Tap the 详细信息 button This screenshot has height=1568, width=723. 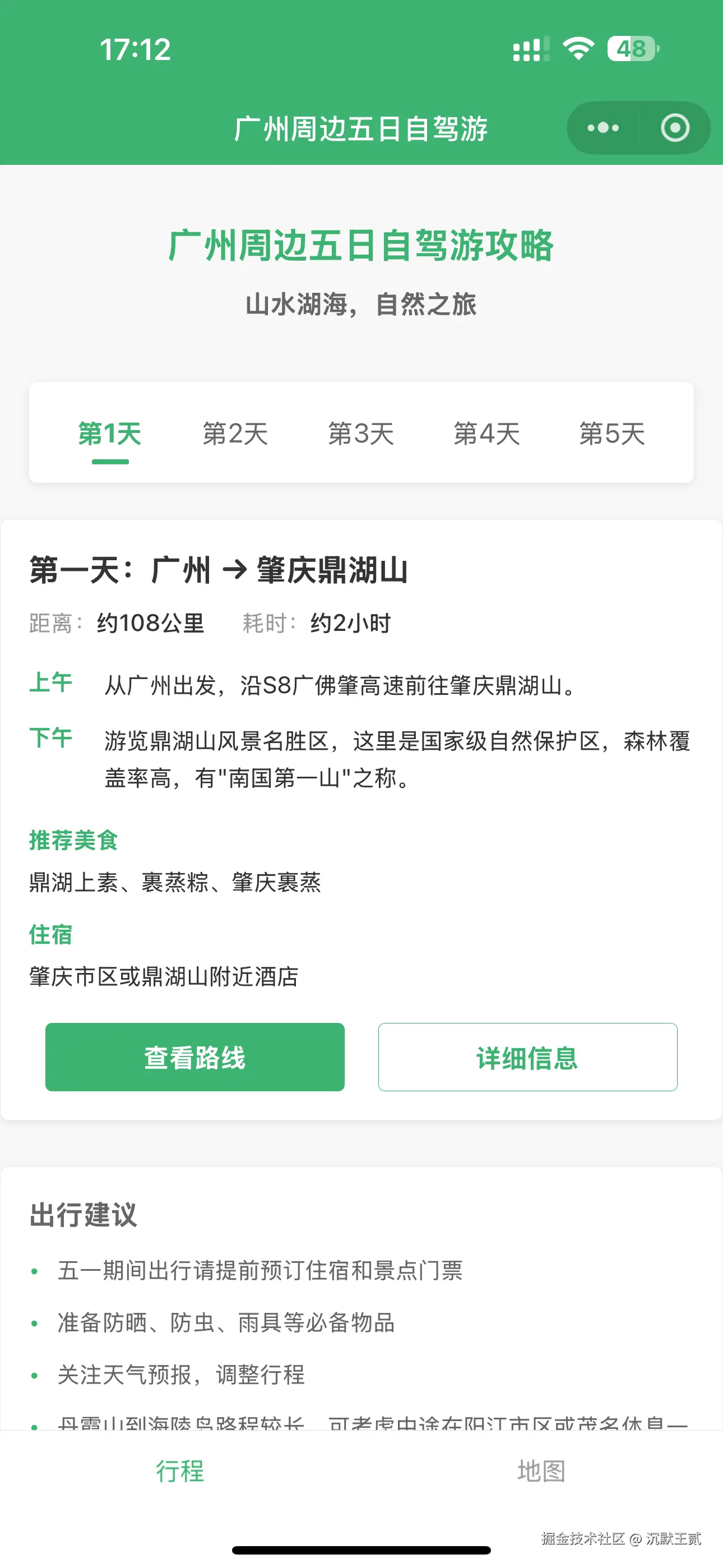click(x=527, y=1057)
